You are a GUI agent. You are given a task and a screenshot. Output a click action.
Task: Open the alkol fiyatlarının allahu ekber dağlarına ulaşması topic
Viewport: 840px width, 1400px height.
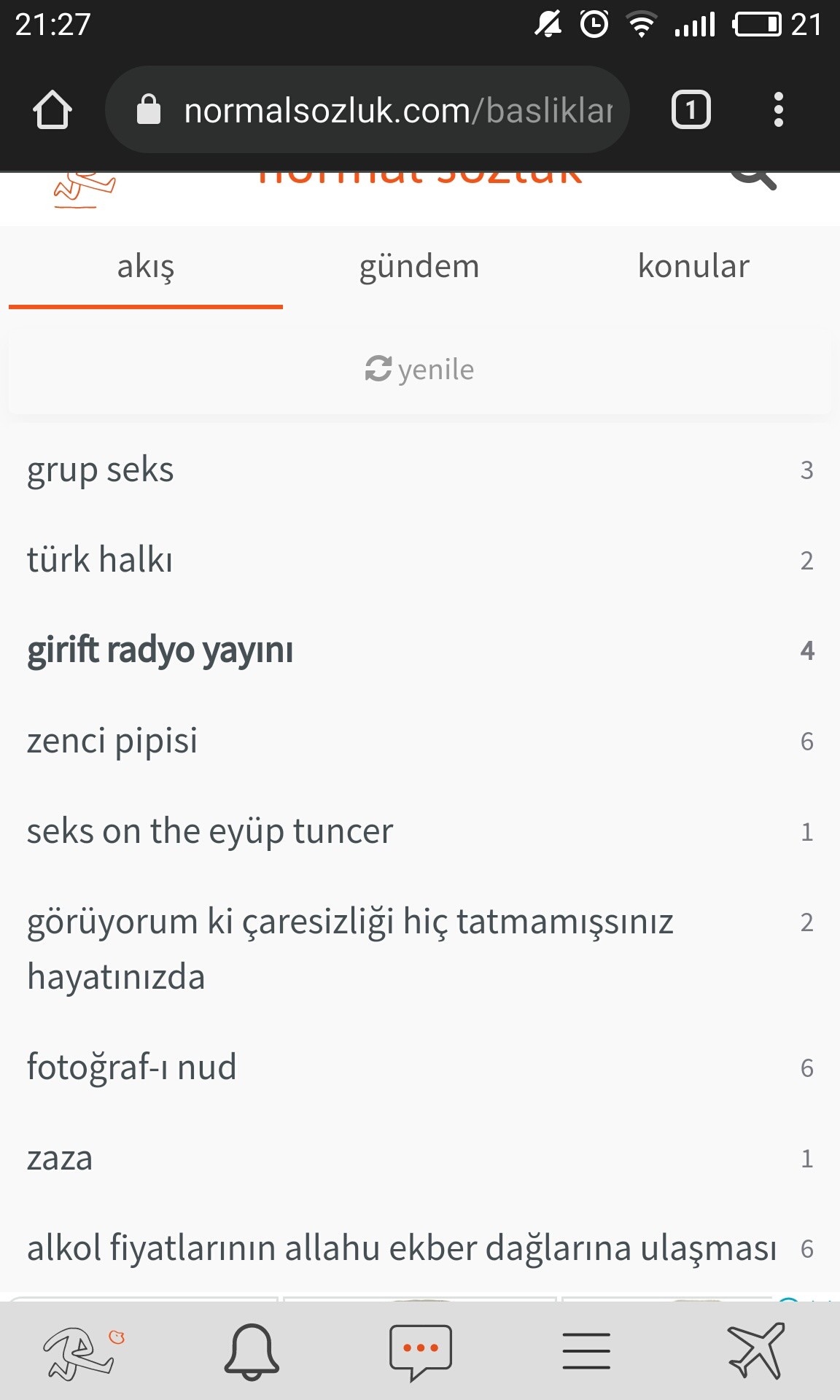tap(401, 1248)
